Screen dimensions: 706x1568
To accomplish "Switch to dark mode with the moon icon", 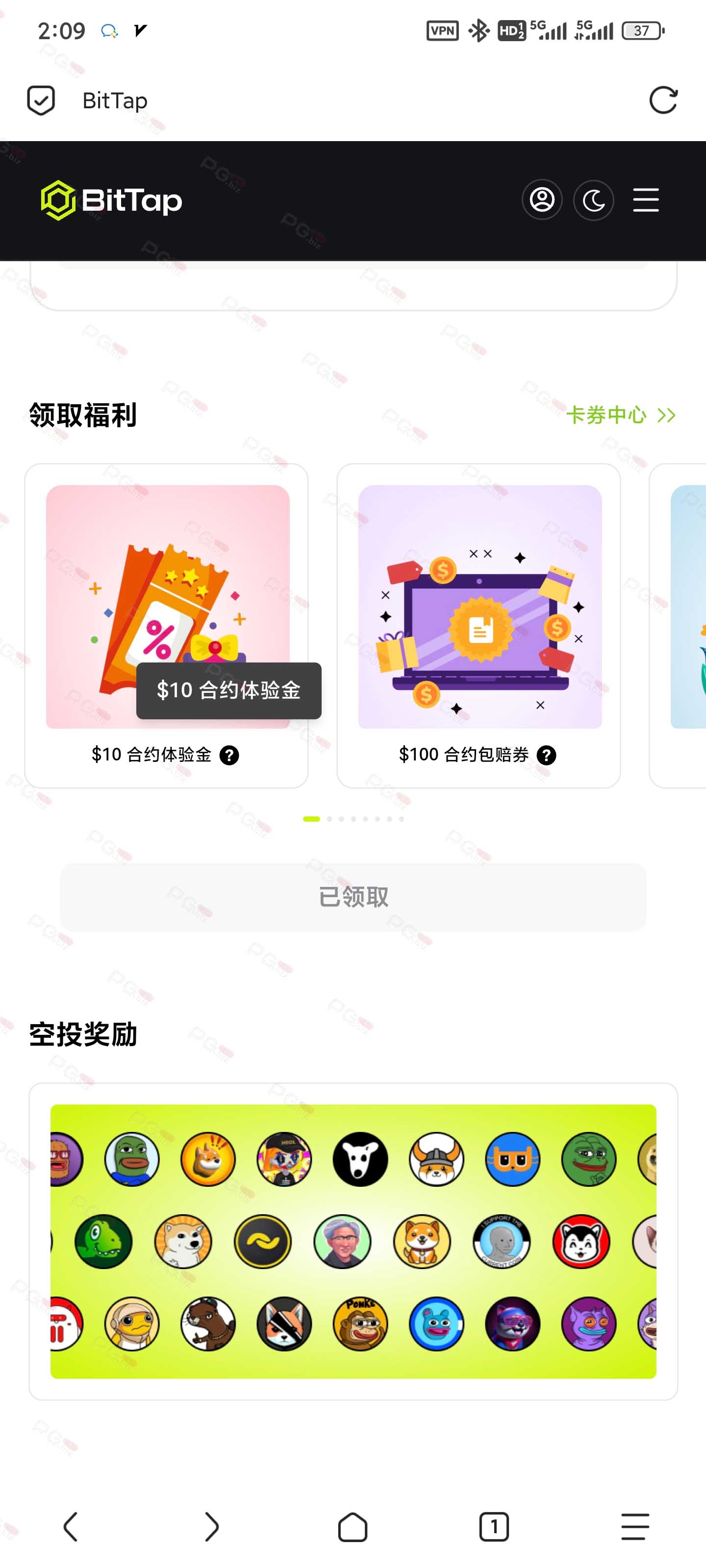I will click(x=593, y=199).
